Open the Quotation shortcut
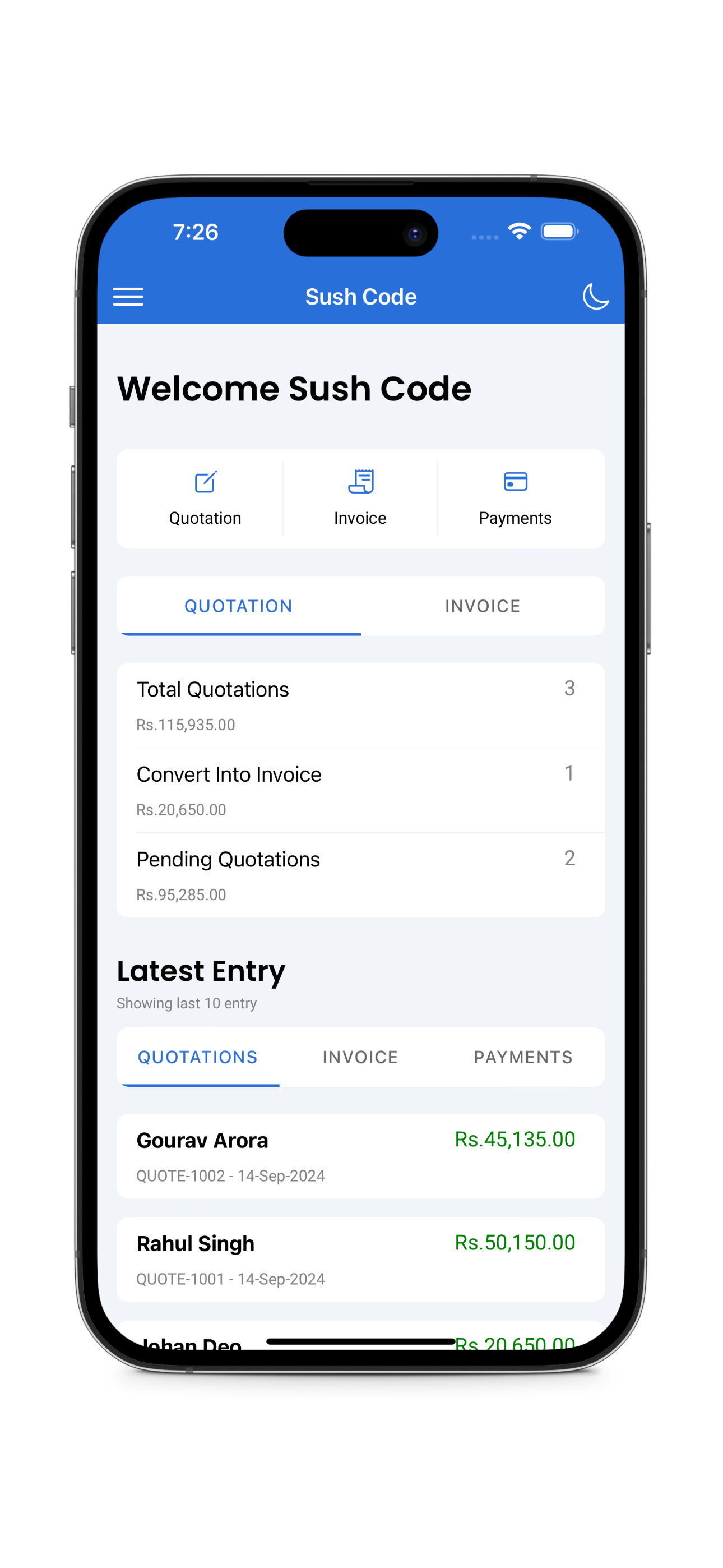The image size is (723, 1568). pos(205,499)
